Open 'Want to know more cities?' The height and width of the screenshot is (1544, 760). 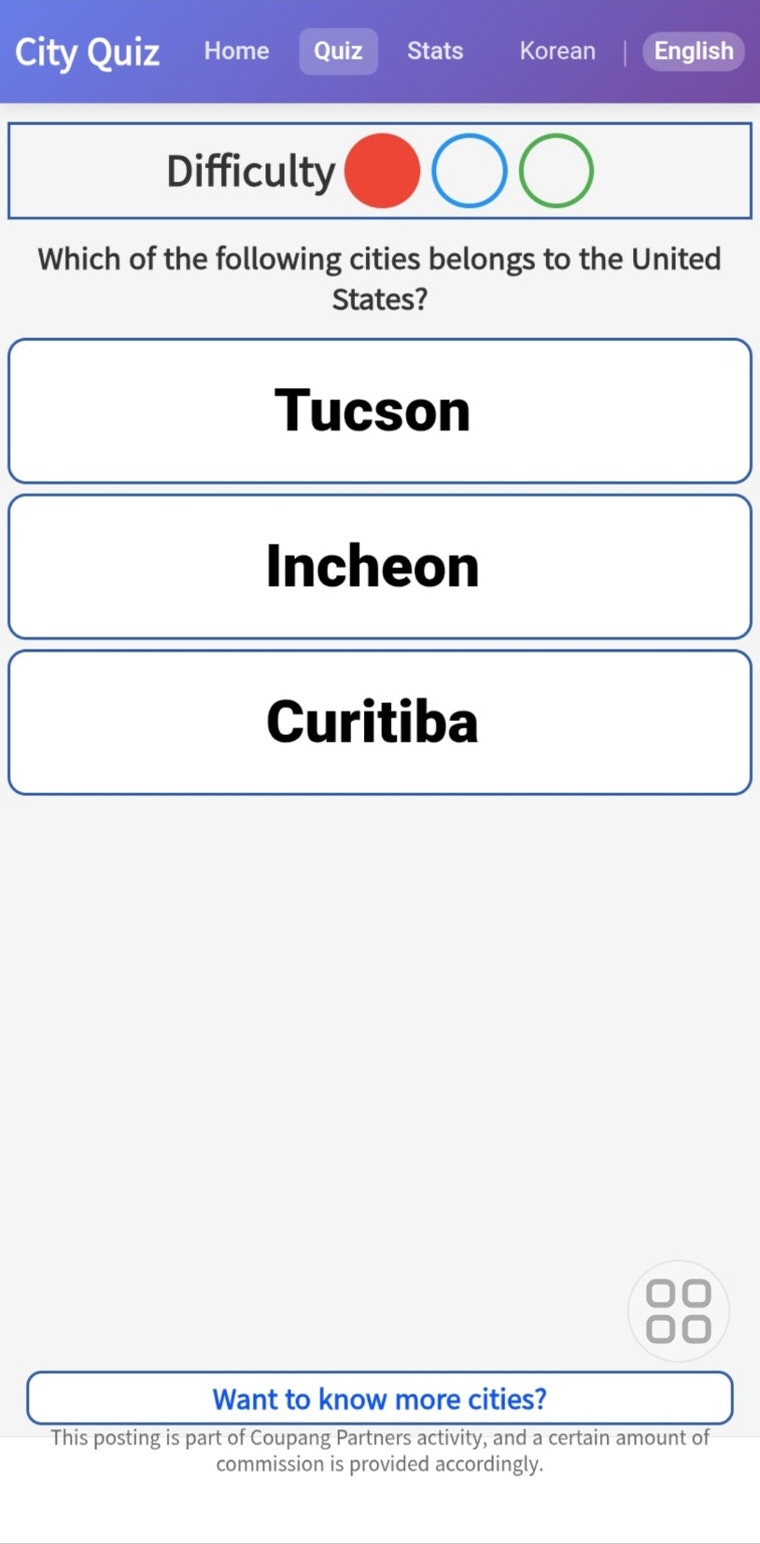(x=380, y=1398)
